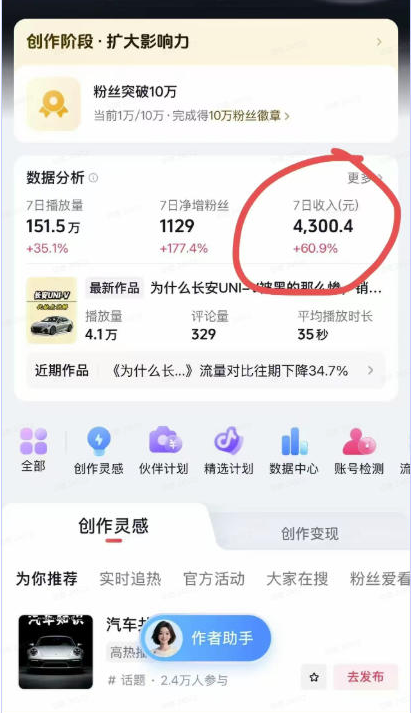411x713 pixels.
Task: Select the 大家在搜 sub-tab
Action: coord(297,579)
